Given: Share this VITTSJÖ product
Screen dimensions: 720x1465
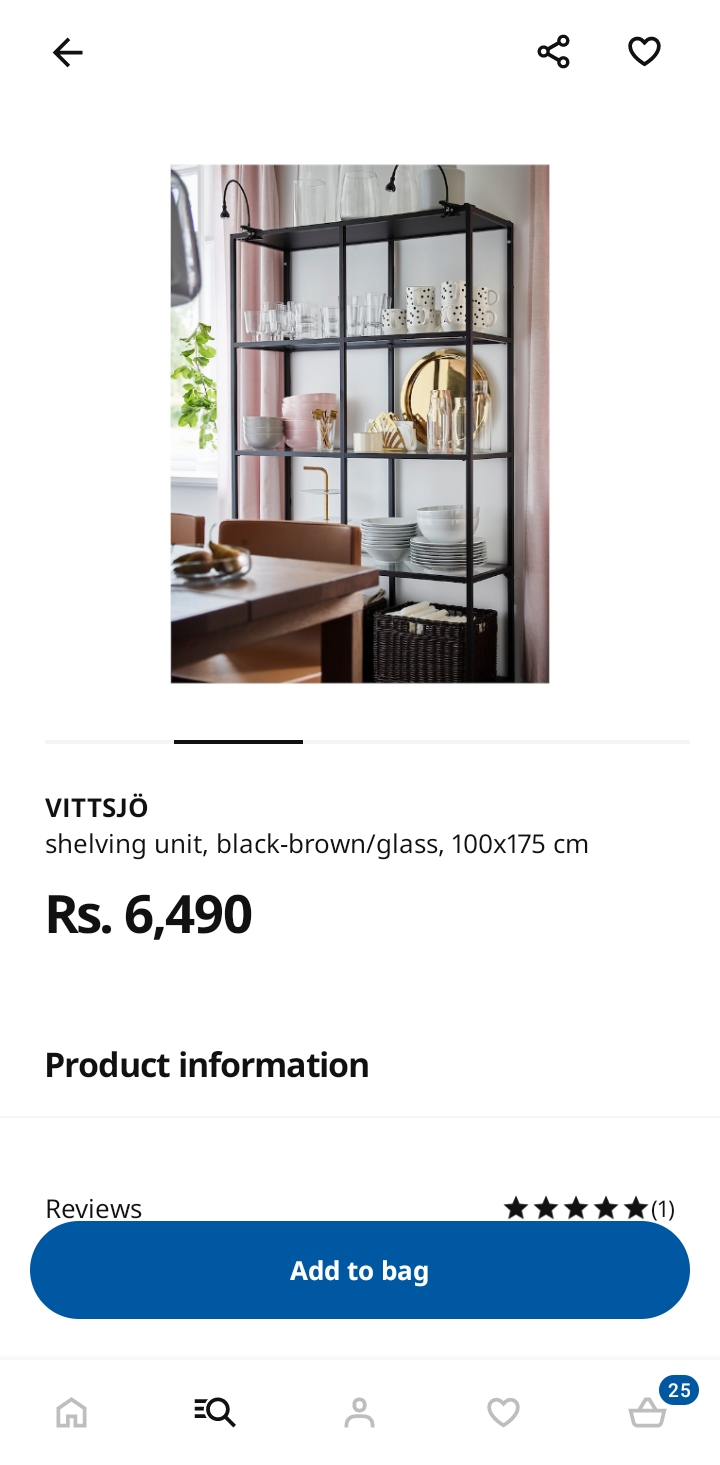Looking at the screenshot, I should [553, 52].
